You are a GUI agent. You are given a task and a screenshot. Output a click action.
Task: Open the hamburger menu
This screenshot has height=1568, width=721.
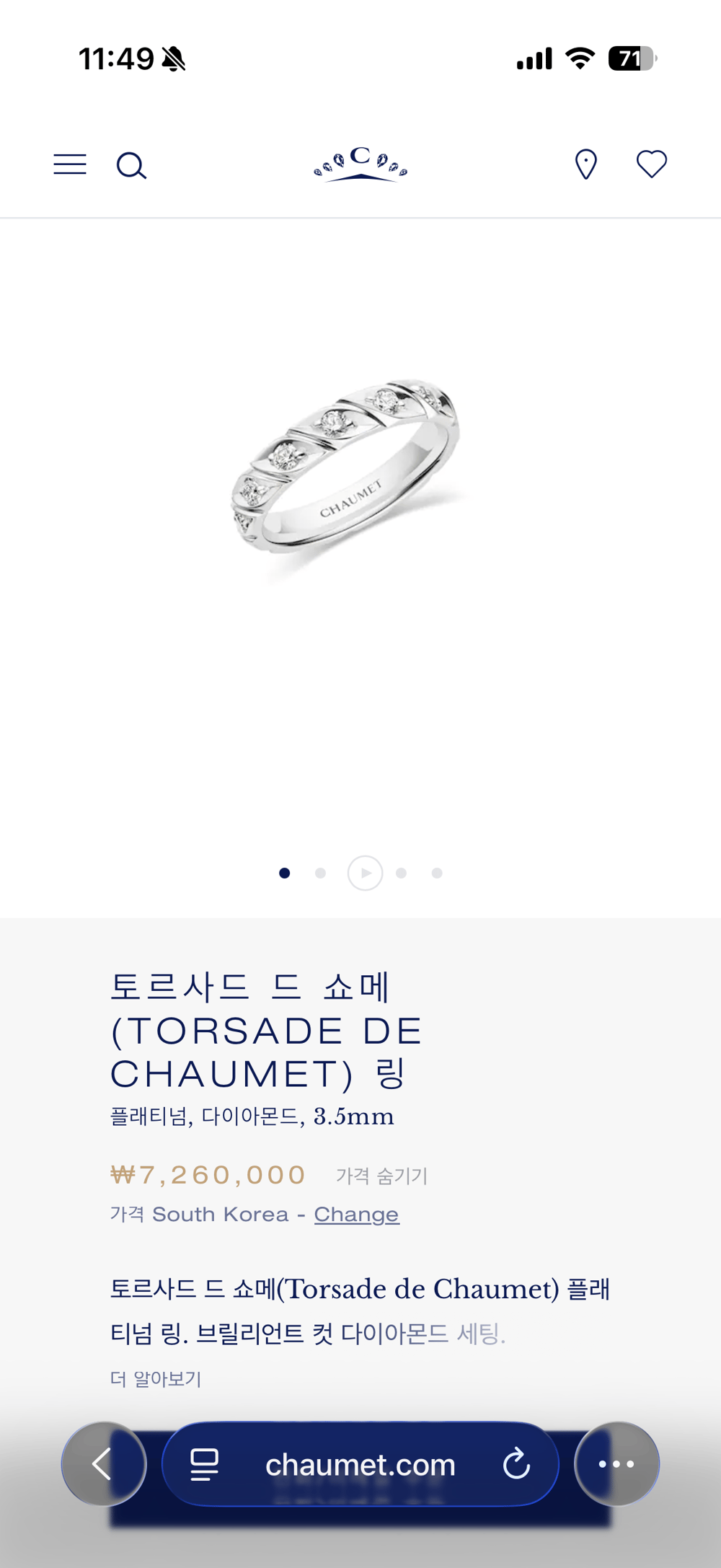pyautogui.click(x=70, y=164)
